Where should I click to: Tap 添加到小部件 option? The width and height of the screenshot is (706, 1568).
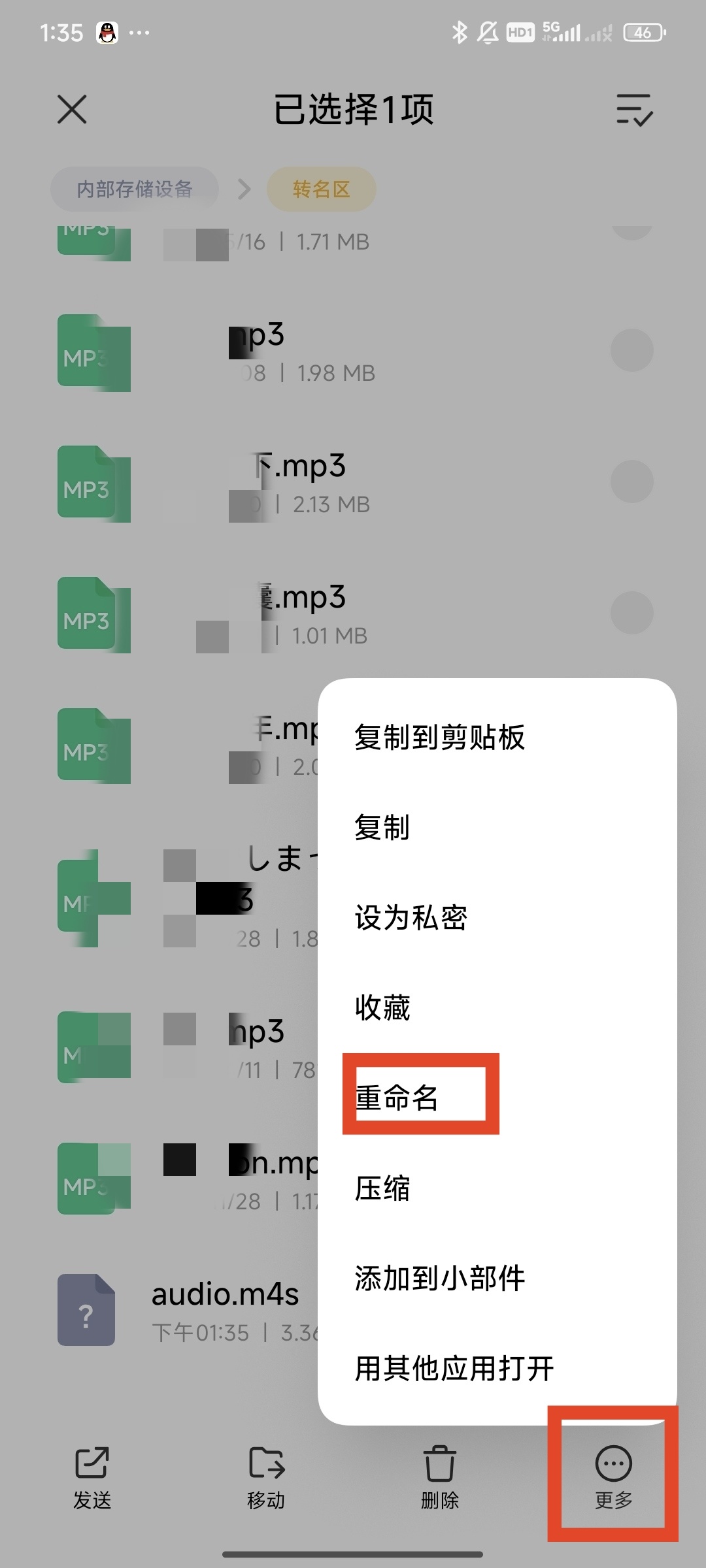click(439, 1278)
